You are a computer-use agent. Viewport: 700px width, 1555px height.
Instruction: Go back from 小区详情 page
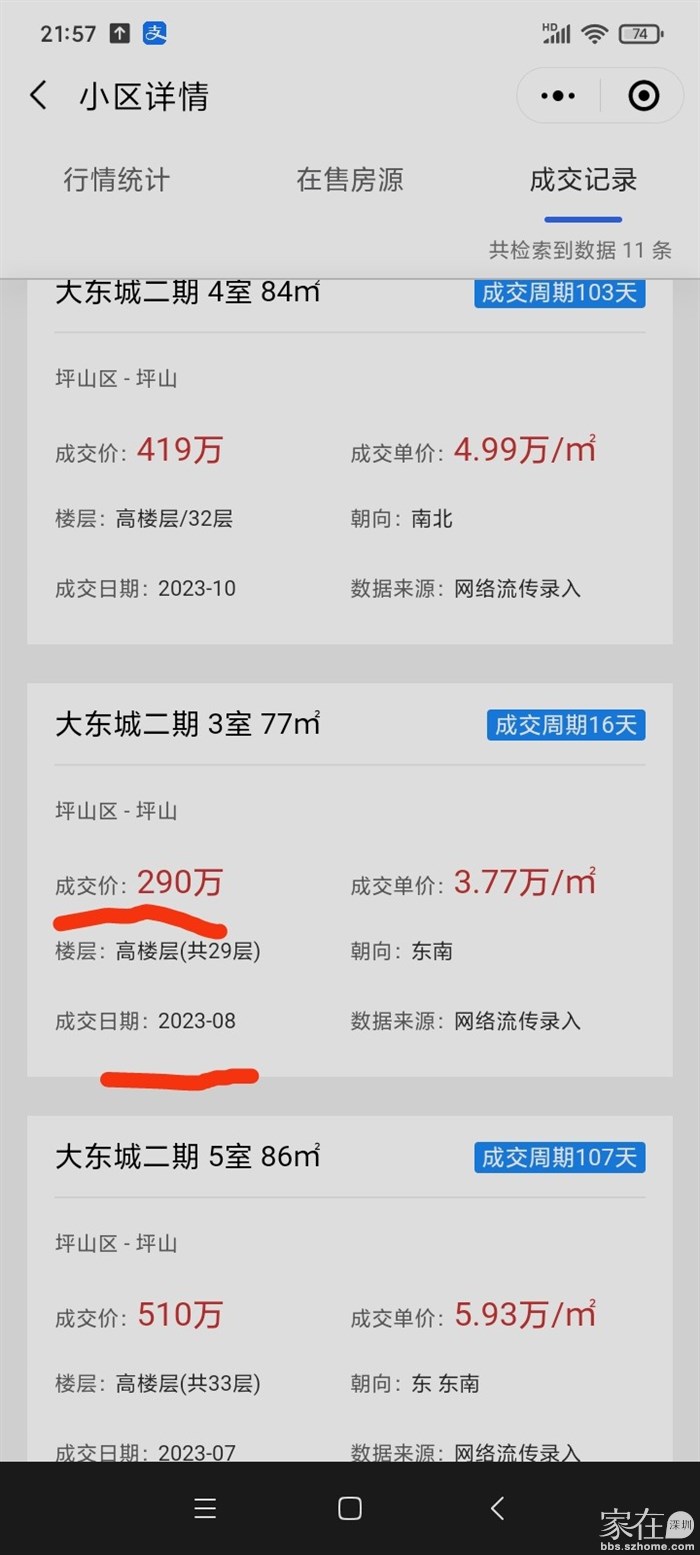[38, 96]
